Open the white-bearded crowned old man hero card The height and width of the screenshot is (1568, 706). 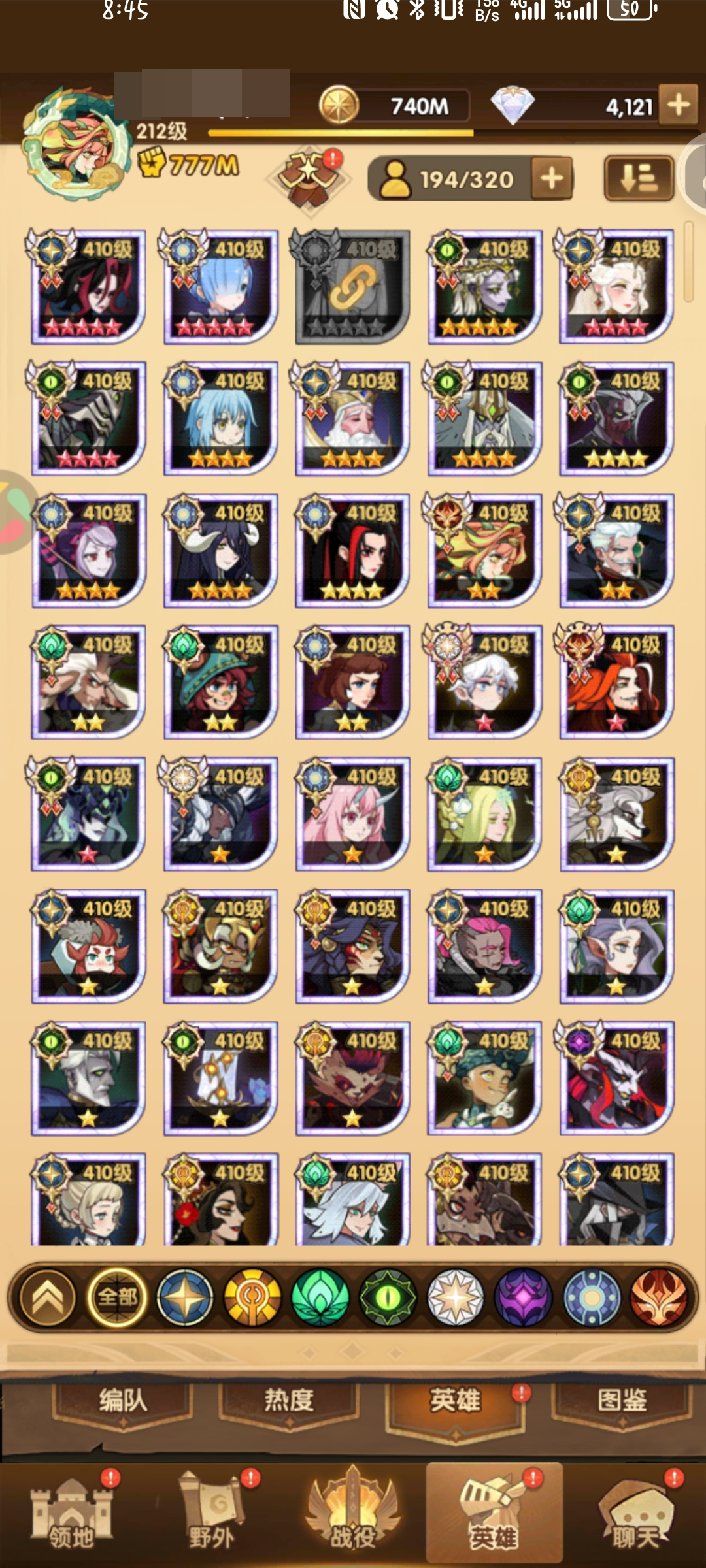point(352,418)
